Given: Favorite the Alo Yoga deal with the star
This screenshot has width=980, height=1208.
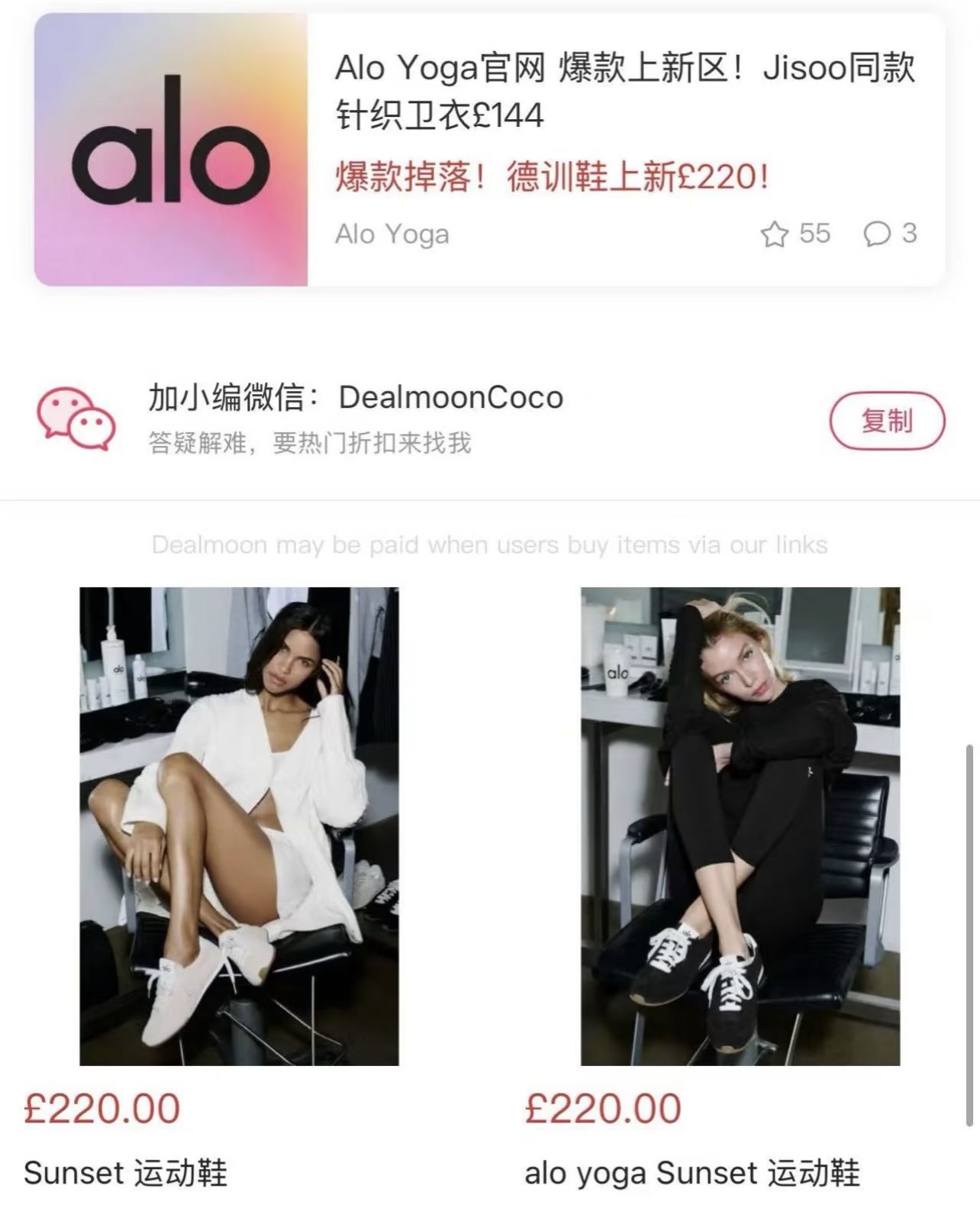Looking at the screenshot, I should click(x=774, y=234).
